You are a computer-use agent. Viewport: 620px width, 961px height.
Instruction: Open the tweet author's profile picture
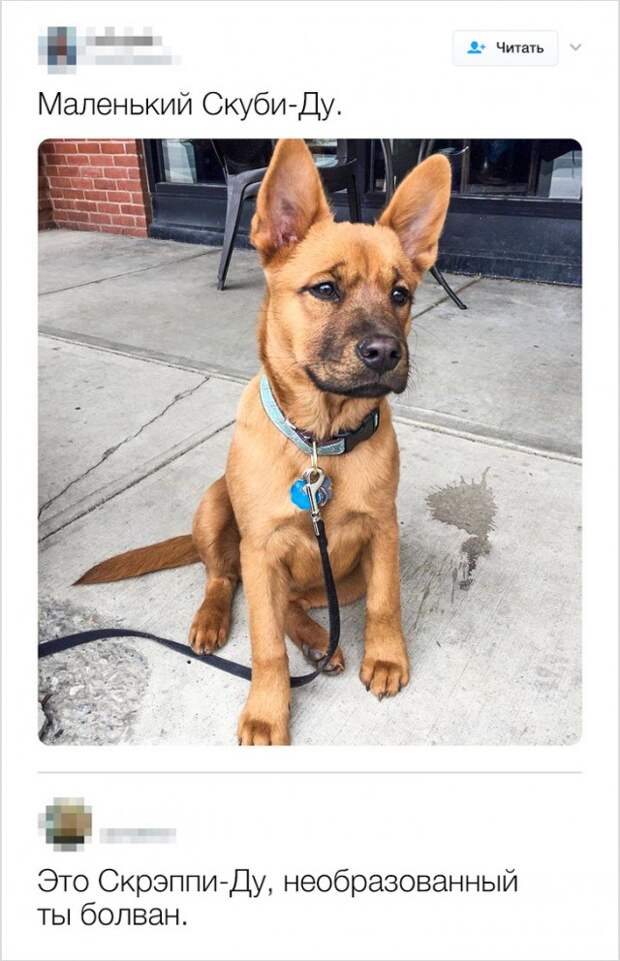pyautogui.click(x=61, y=47)
